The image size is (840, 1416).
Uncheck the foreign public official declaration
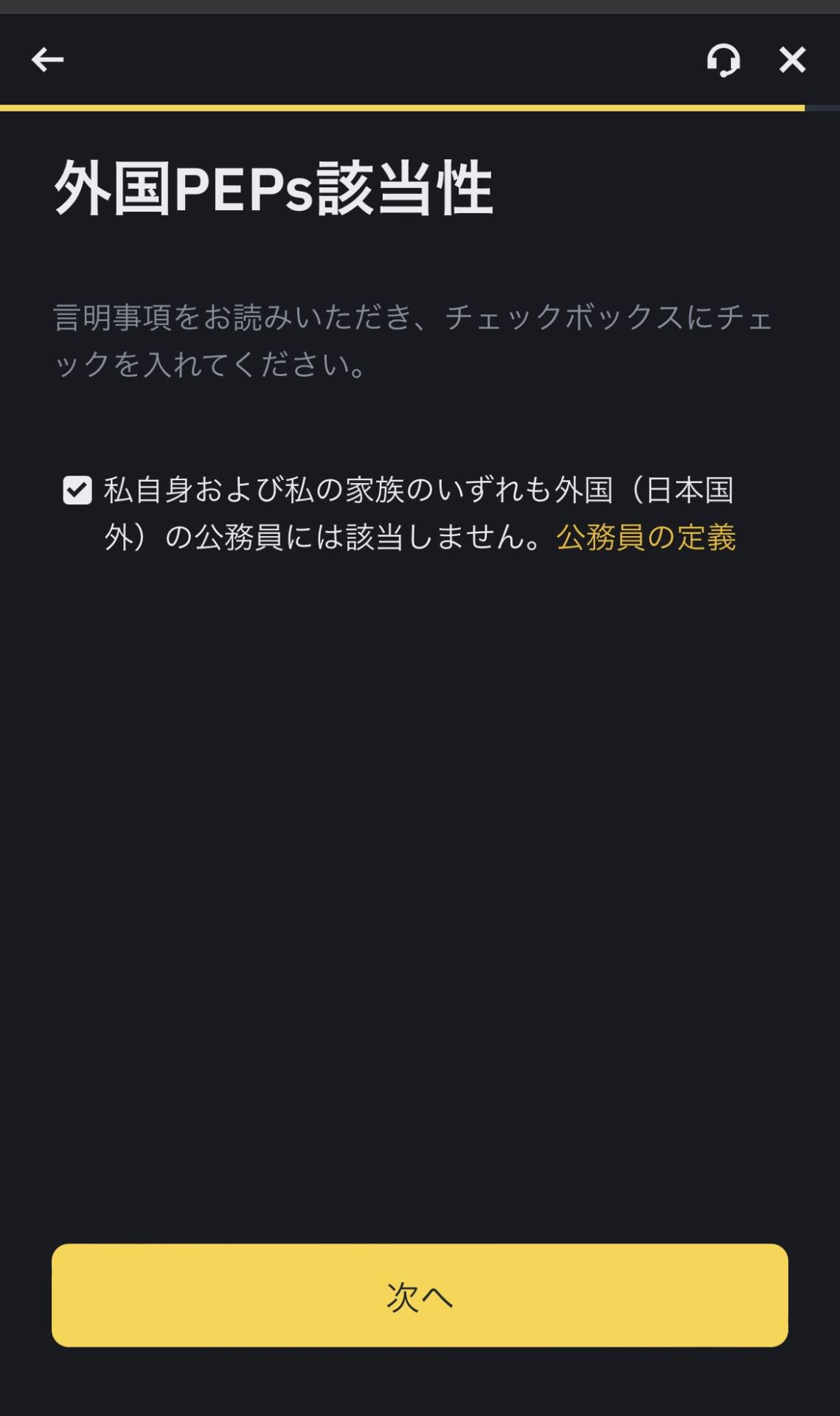(77, 490)
